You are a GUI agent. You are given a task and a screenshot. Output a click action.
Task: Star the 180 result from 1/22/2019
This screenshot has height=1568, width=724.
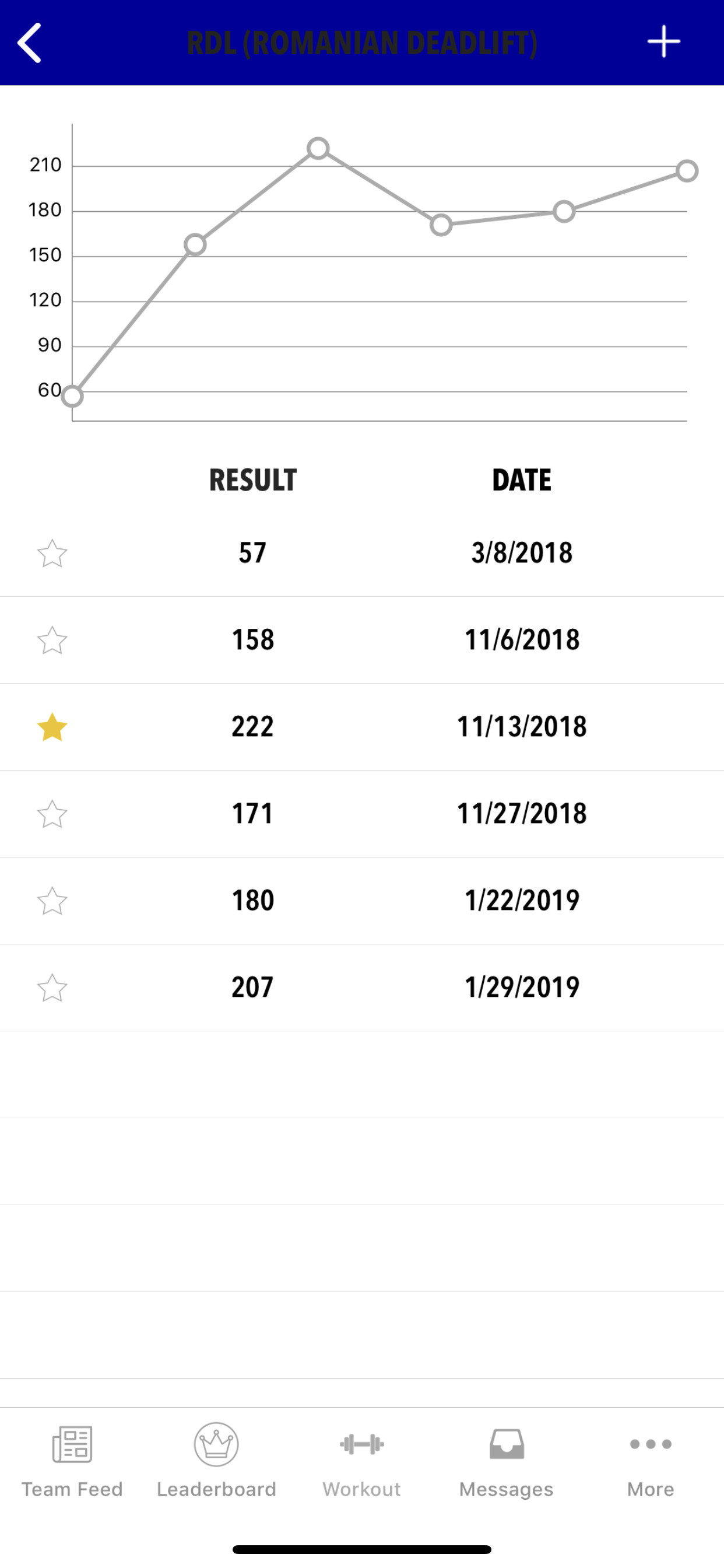[52, 901]
